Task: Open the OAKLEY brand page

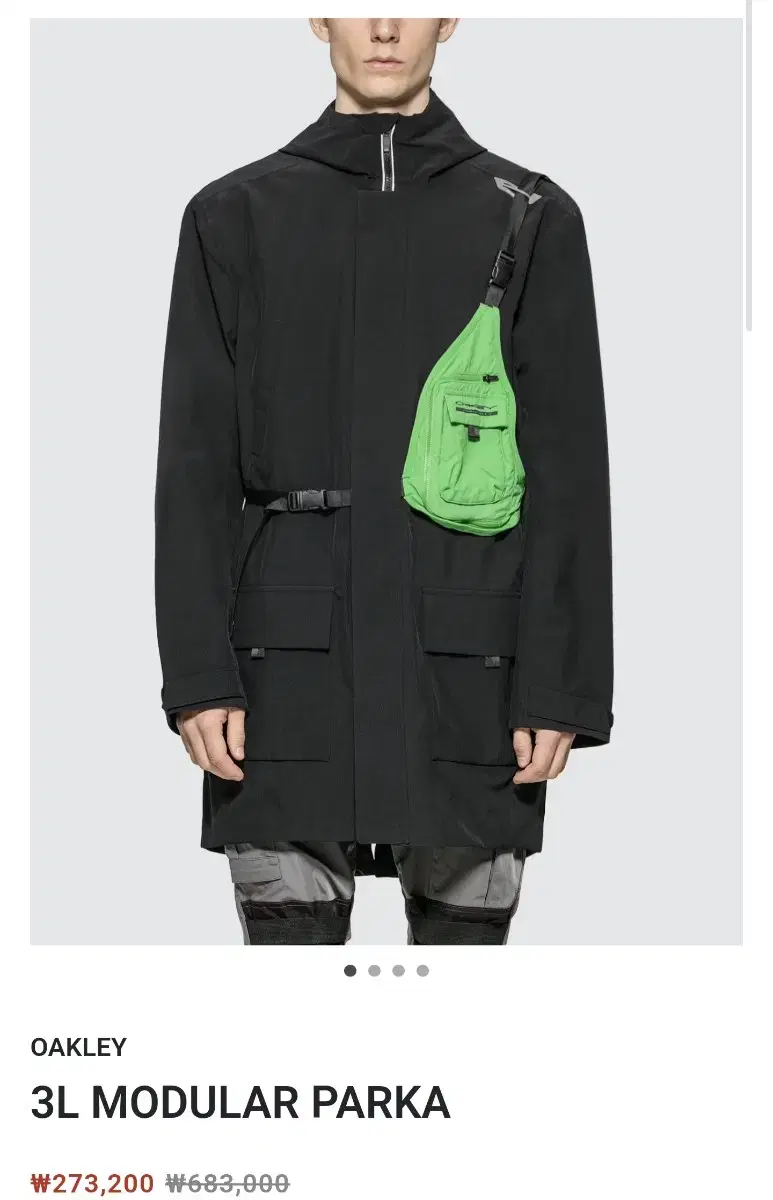Action: point(77,1049)
